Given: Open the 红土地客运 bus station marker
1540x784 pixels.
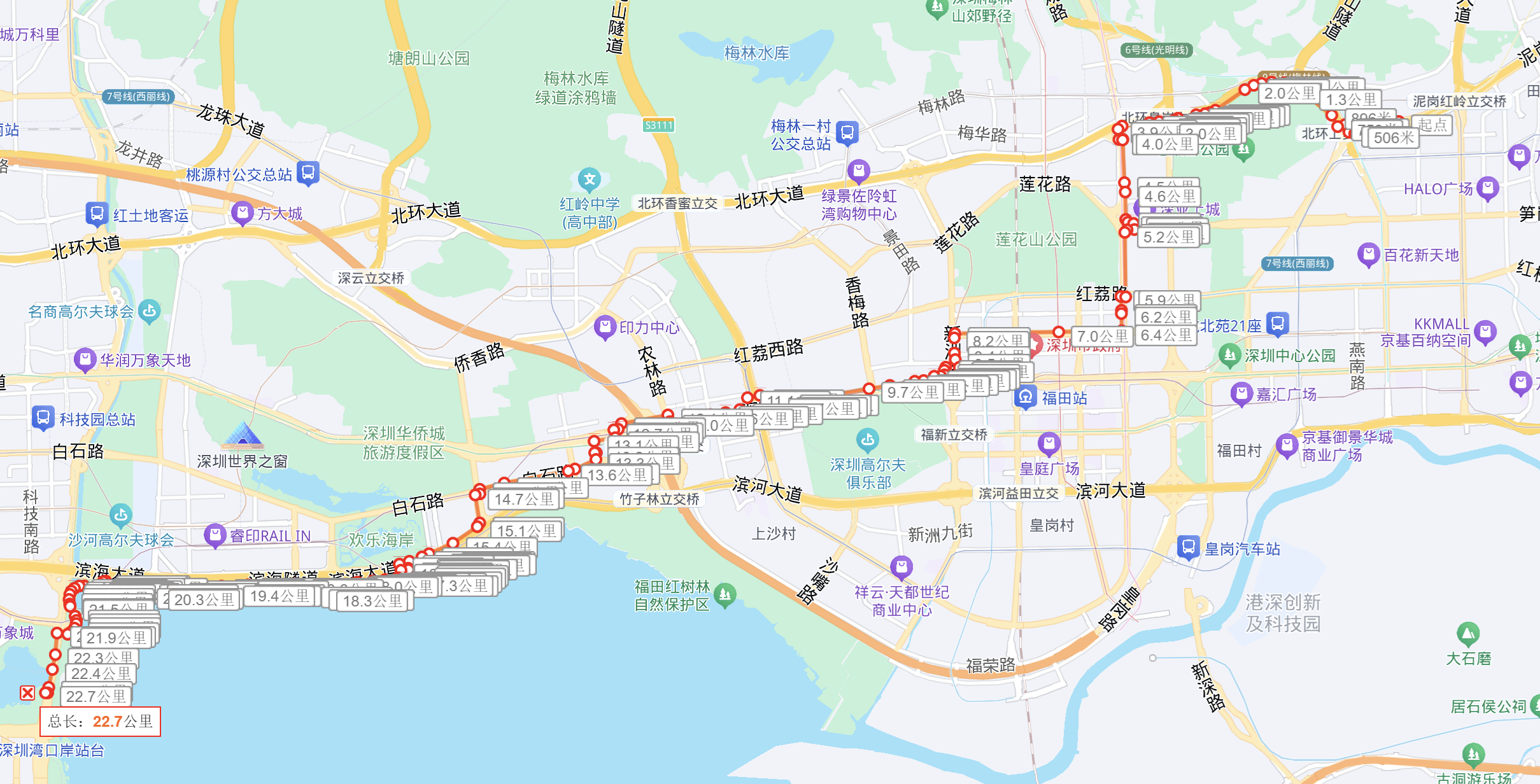Looking at the screenshot, I should click(x=97, y=214).
